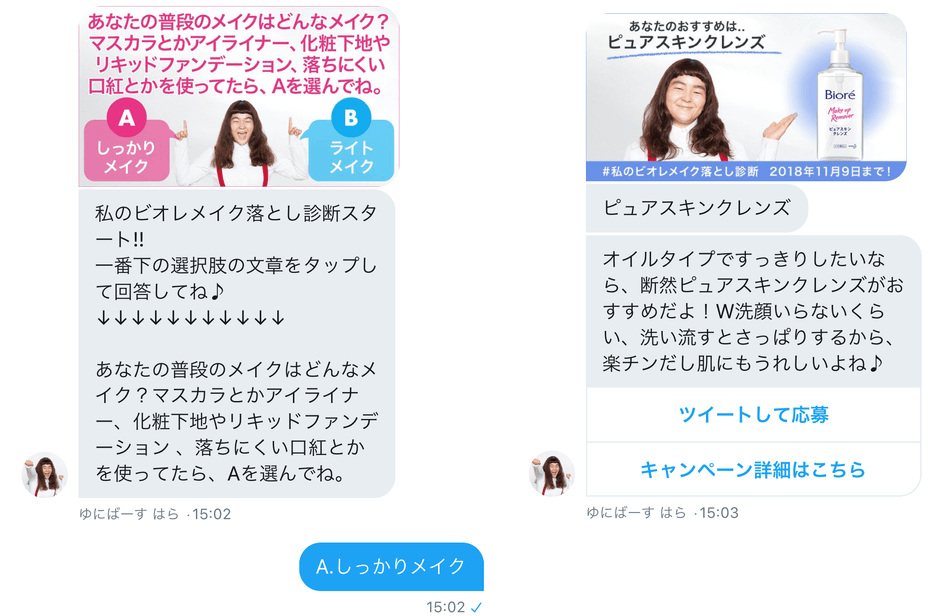Open sender avatar beside the 15:02 message

point(45,474)
